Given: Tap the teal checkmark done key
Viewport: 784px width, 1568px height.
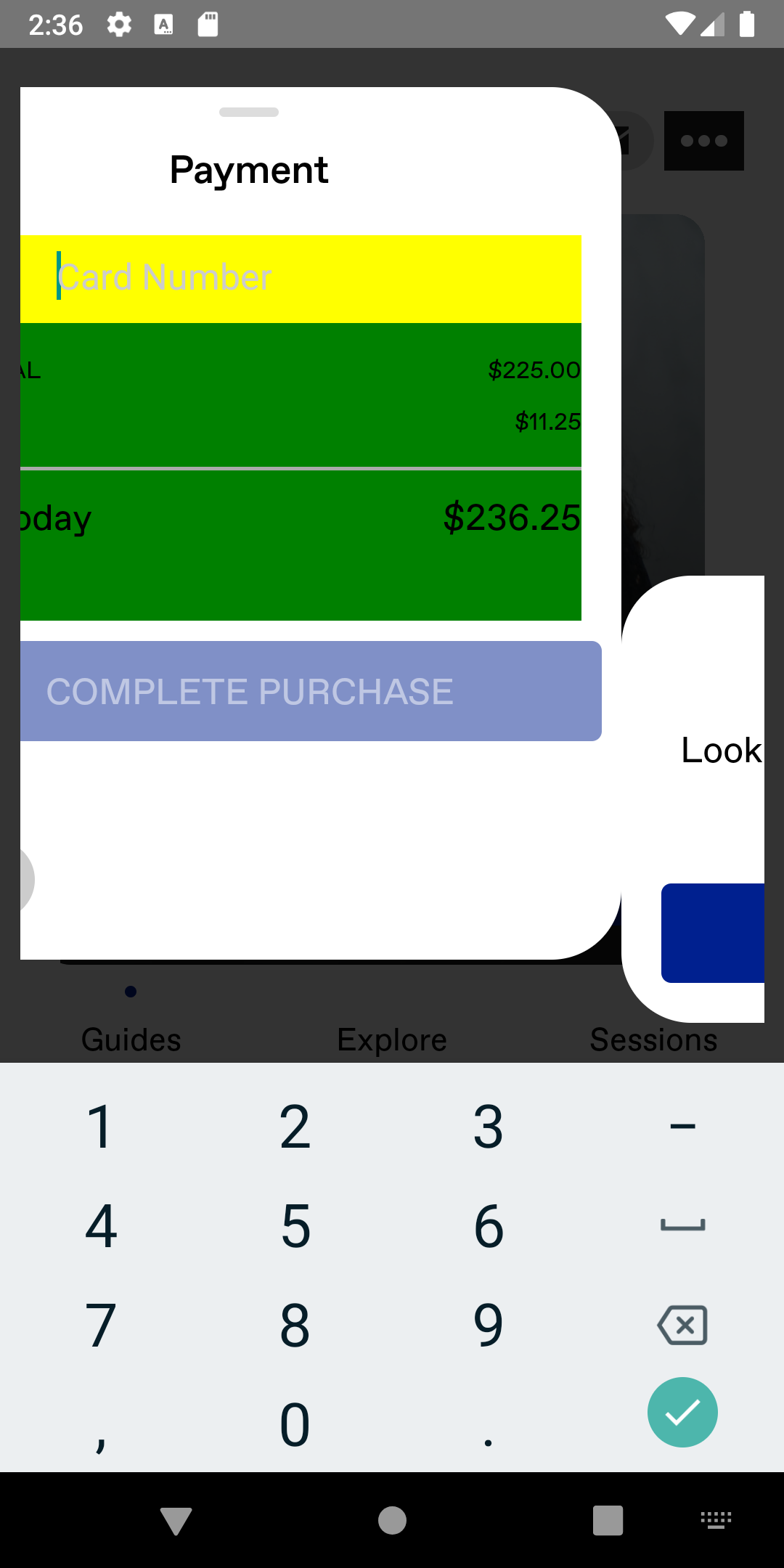Looking at the screenshot, I should tap(682, 1411).
